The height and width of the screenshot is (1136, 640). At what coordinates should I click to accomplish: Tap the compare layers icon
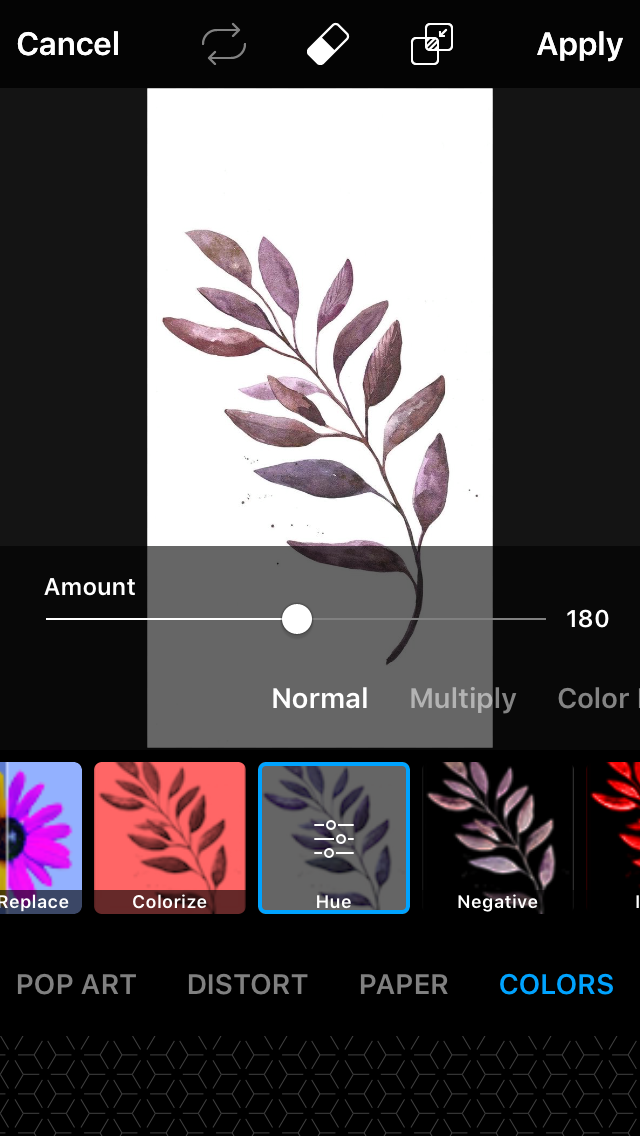pos(432,45)
